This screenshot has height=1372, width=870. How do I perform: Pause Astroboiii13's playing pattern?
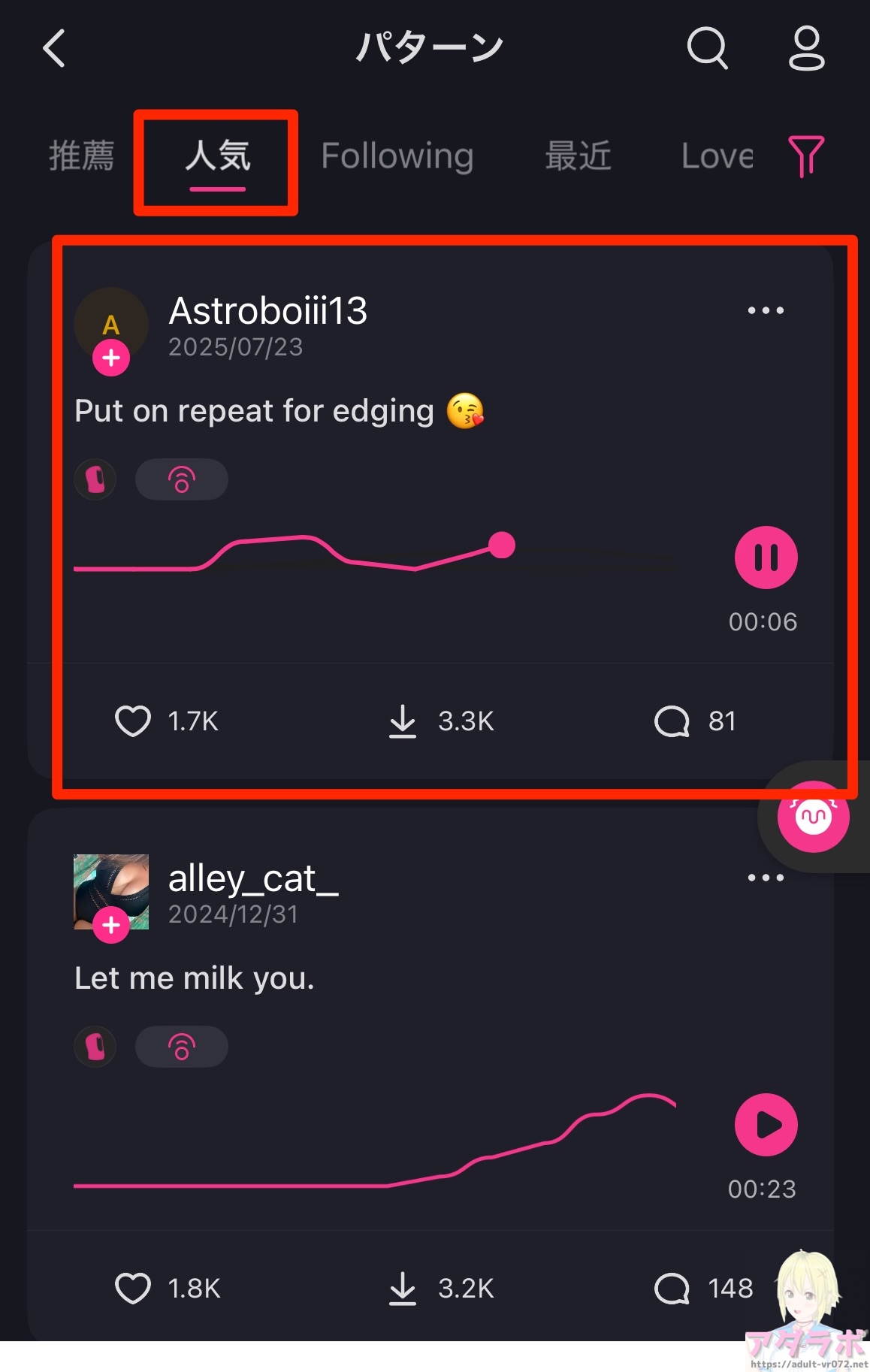(x=766, y=558)
